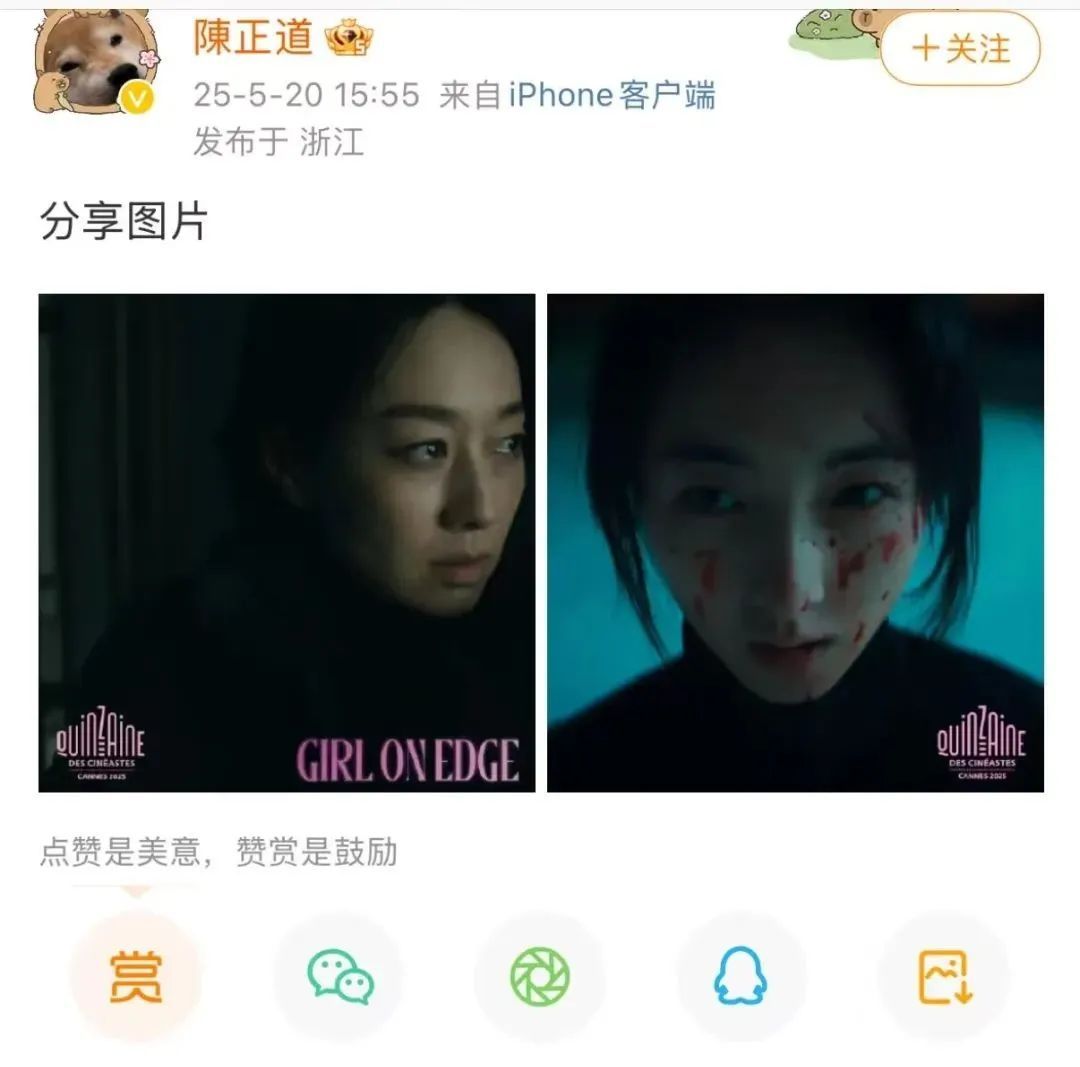Follow 陳正道 with the 关注 button
The width and height of the screenshot is (1080, 1067).
(960, 48)
